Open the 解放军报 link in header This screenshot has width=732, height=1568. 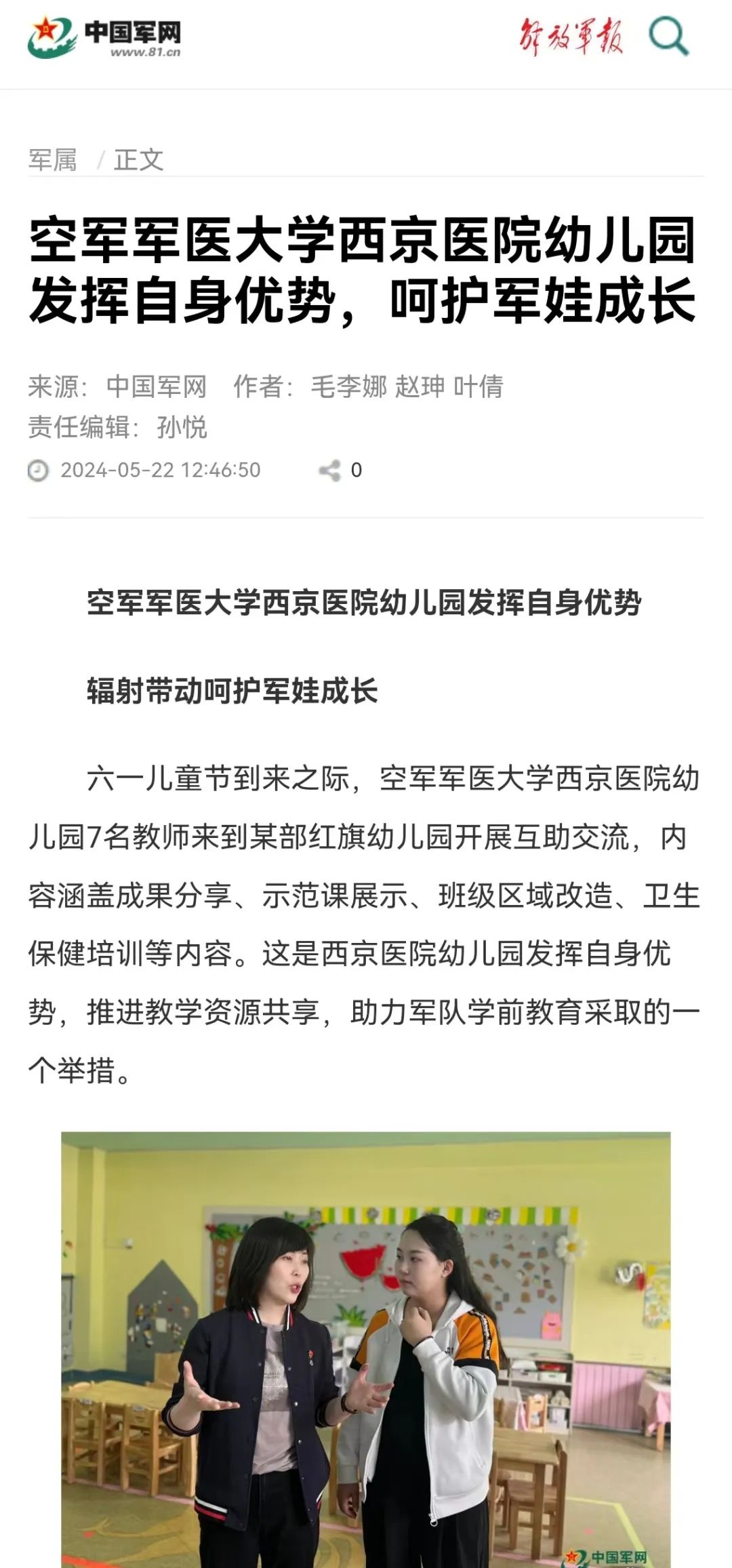[x=571, y=37]
